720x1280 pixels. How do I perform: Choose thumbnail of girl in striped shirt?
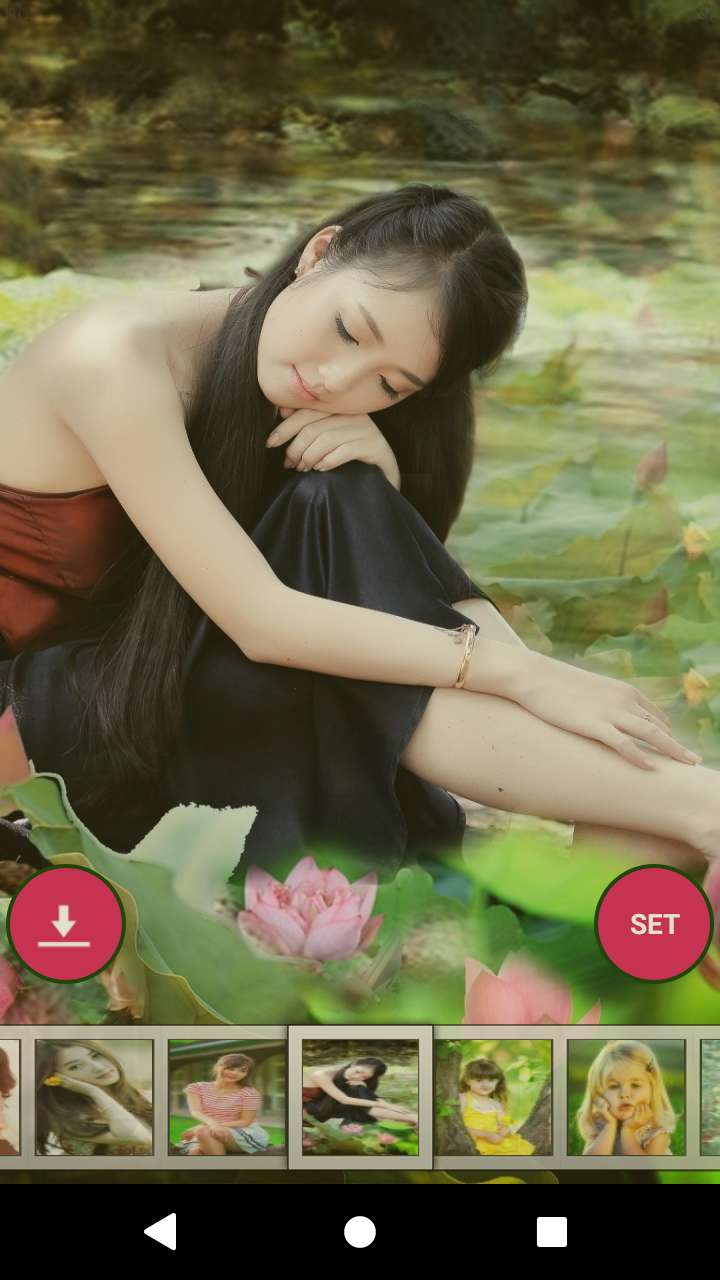tap(226, 1097)
